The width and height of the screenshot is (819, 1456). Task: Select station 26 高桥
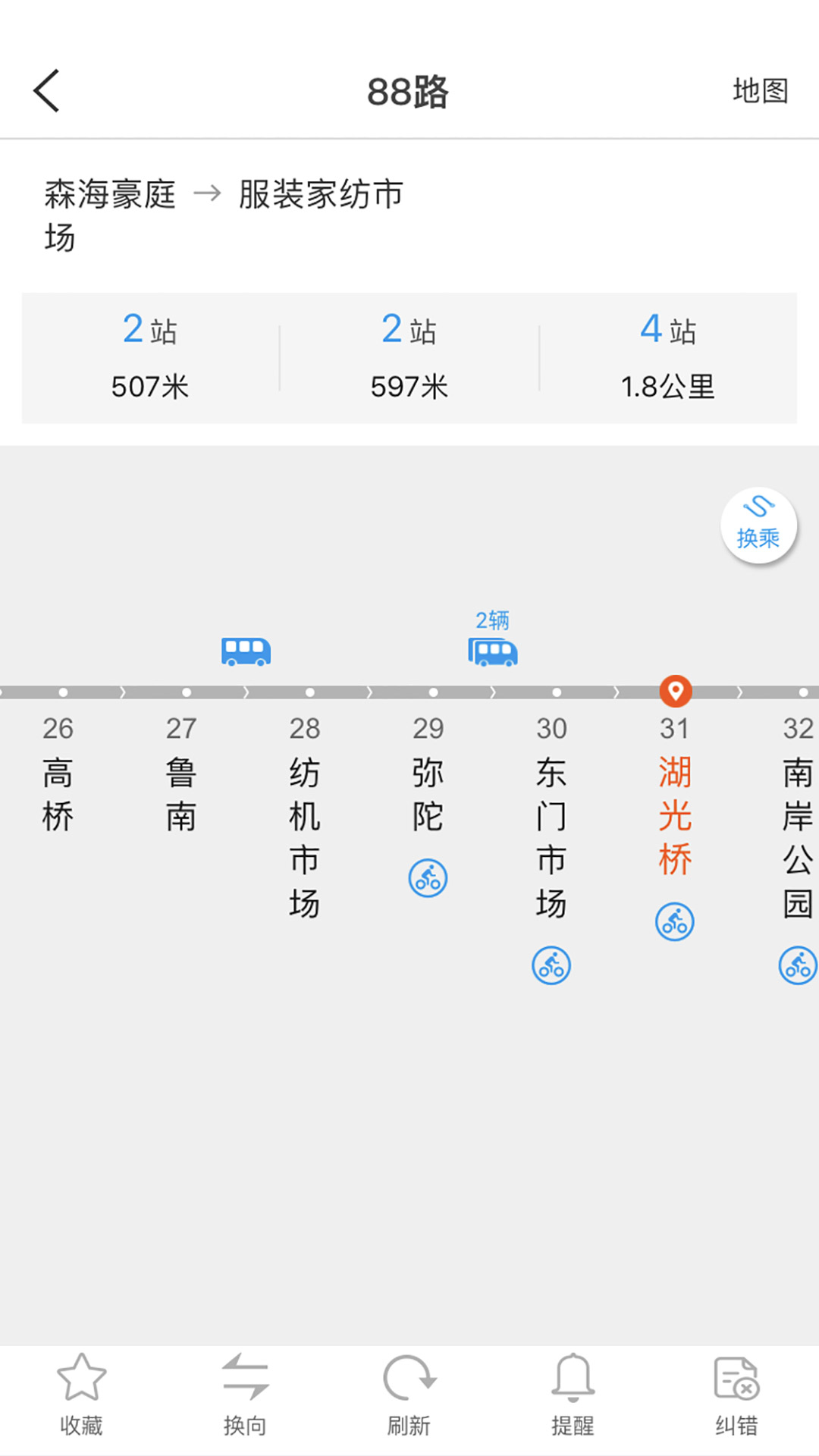(x=58, y=773)
